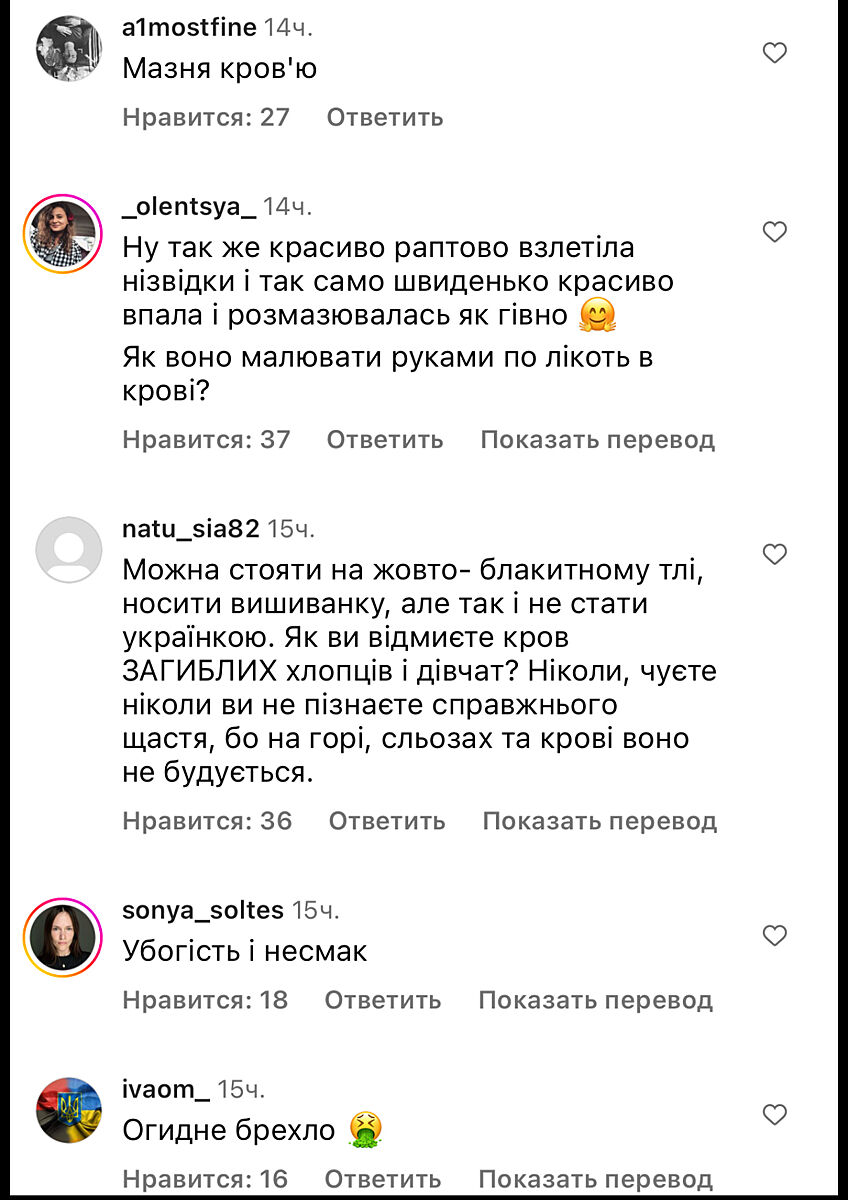Reply to sonya_soltes
This screenshot has width=848, height=1200.
click(x=382, y=1000)
